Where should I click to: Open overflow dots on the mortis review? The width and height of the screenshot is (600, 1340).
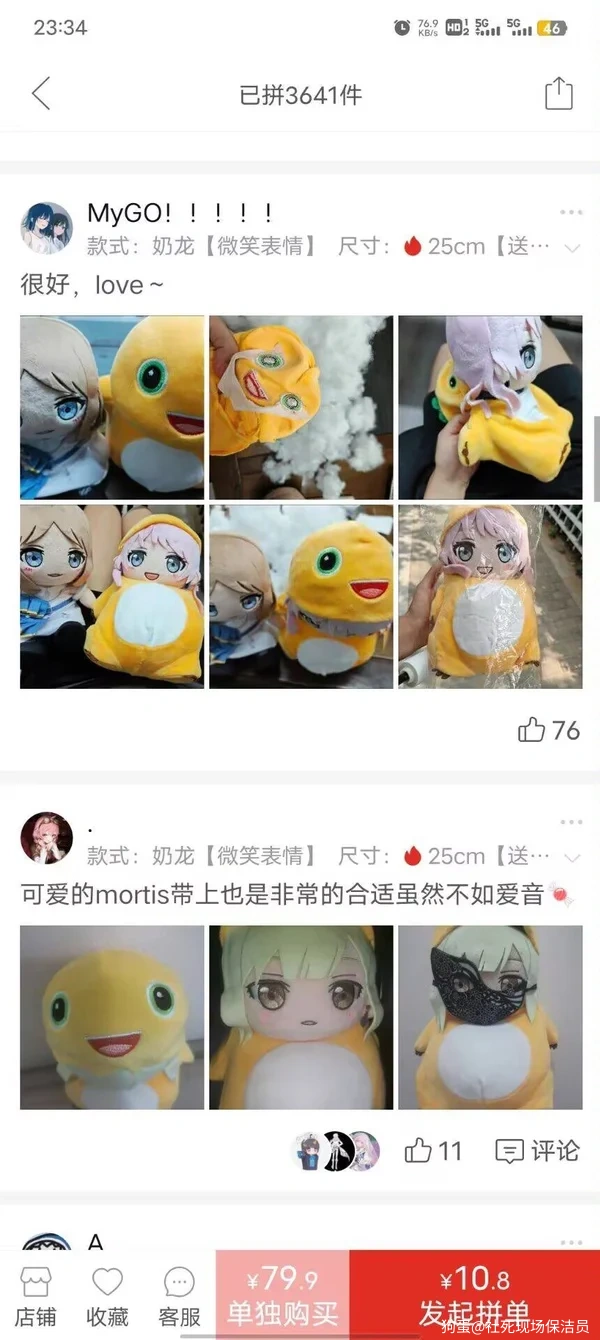tap(571, 823)
